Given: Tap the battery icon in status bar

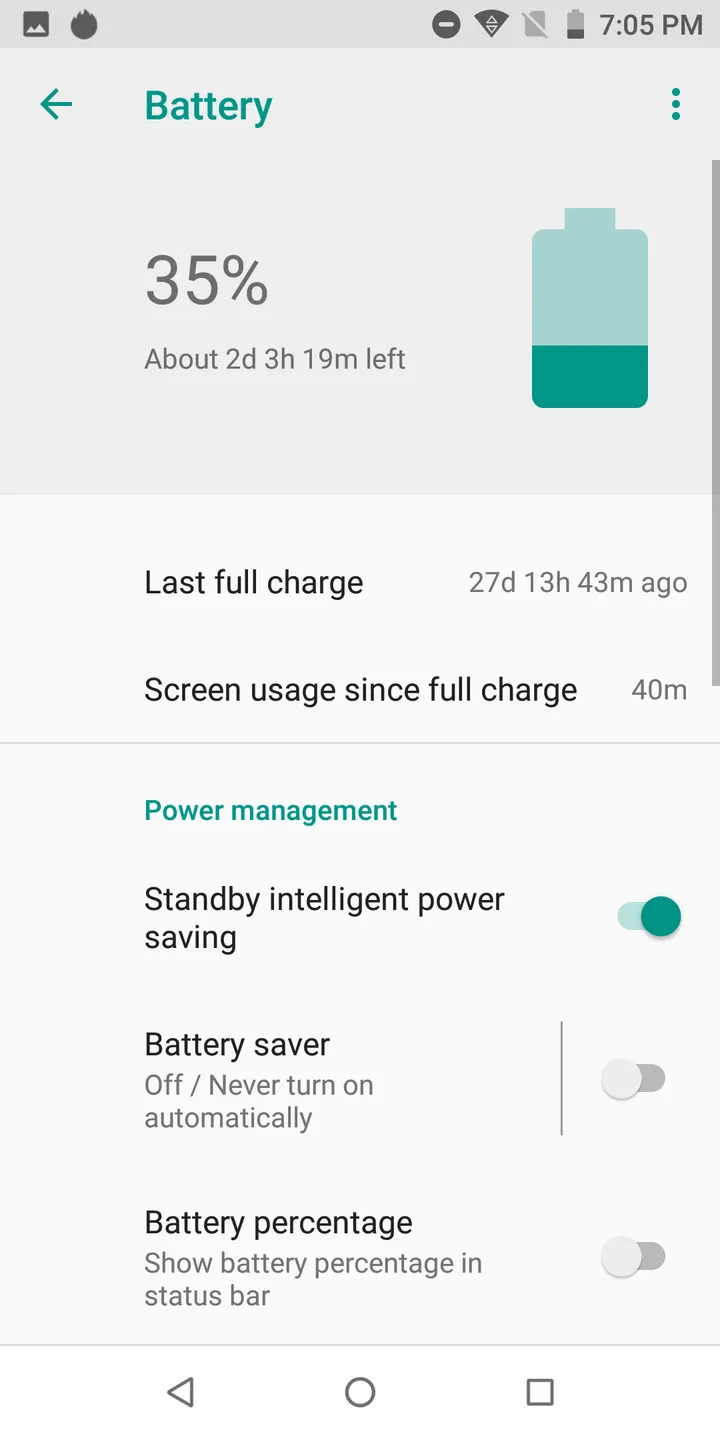Looking at the screenshot, I should pyautogui.click(x=575, y=25).
